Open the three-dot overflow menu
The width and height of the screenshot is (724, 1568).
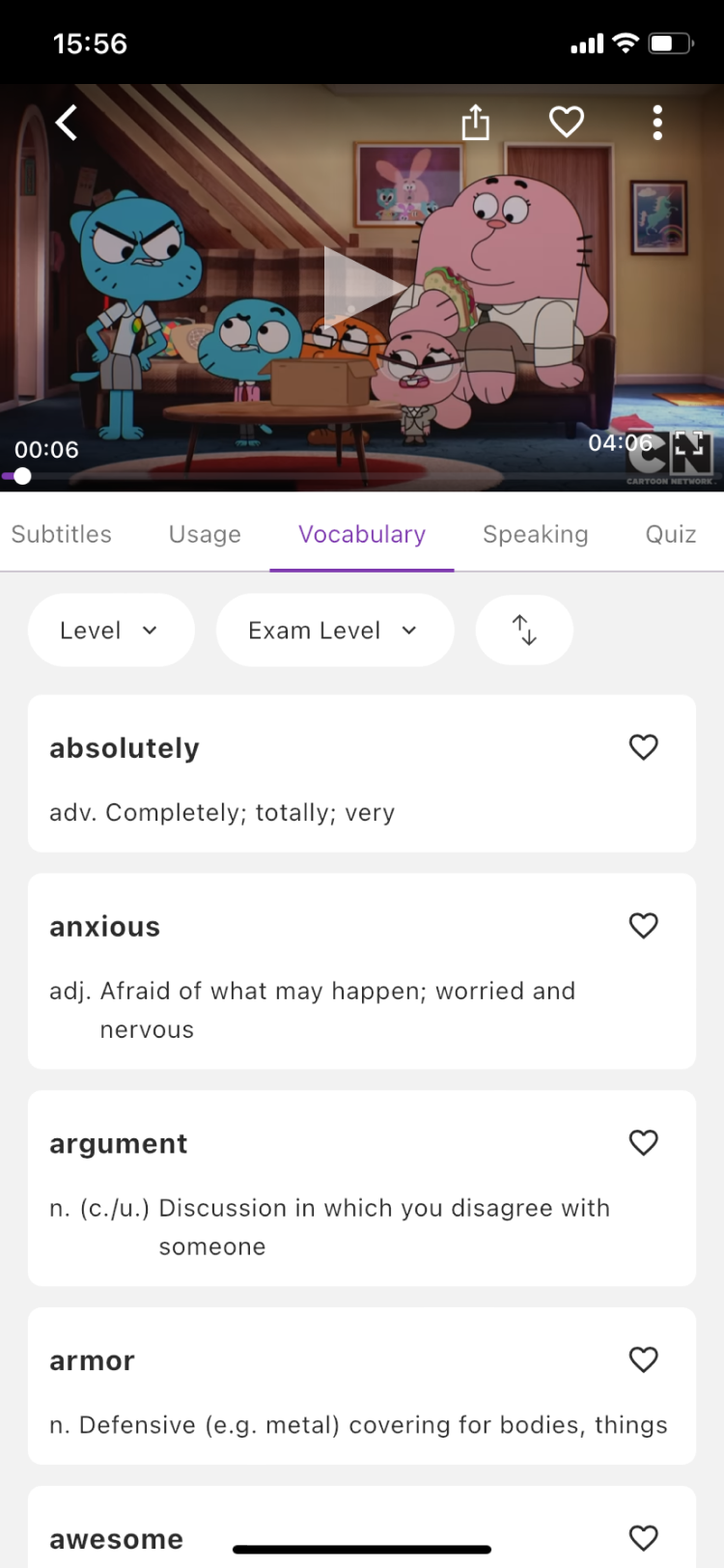[657, 123]
